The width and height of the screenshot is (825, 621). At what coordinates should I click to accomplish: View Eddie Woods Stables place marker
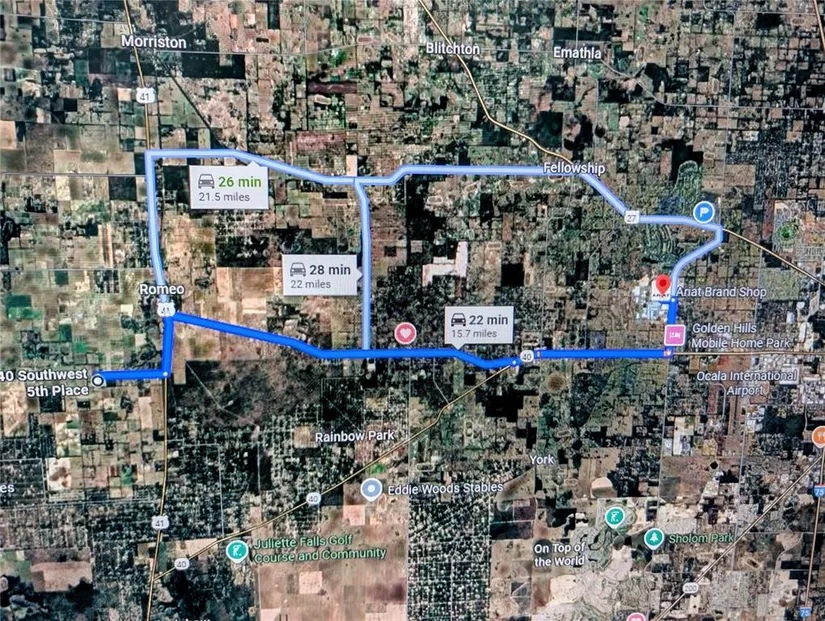coord(371,489)
